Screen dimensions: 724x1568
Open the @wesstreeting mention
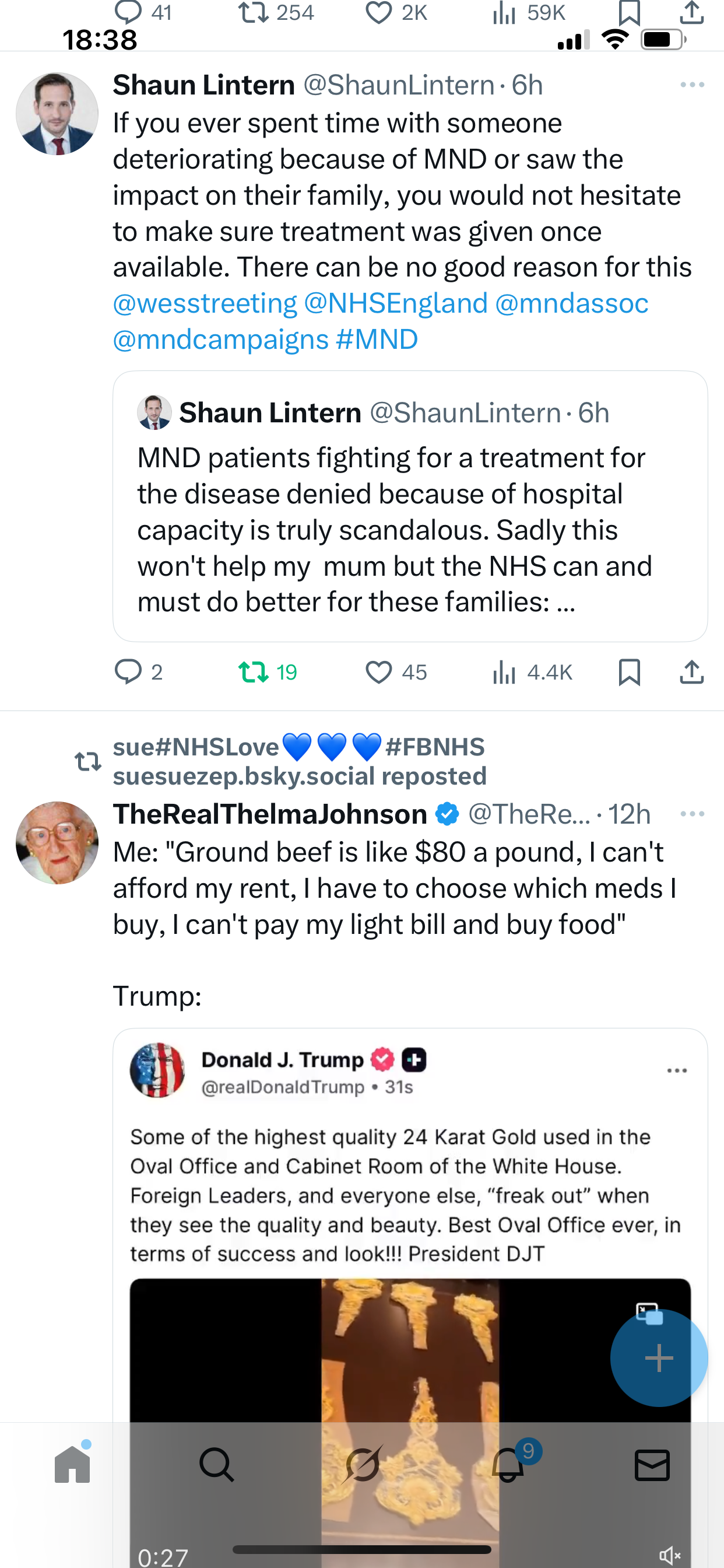tap(205, 303)
